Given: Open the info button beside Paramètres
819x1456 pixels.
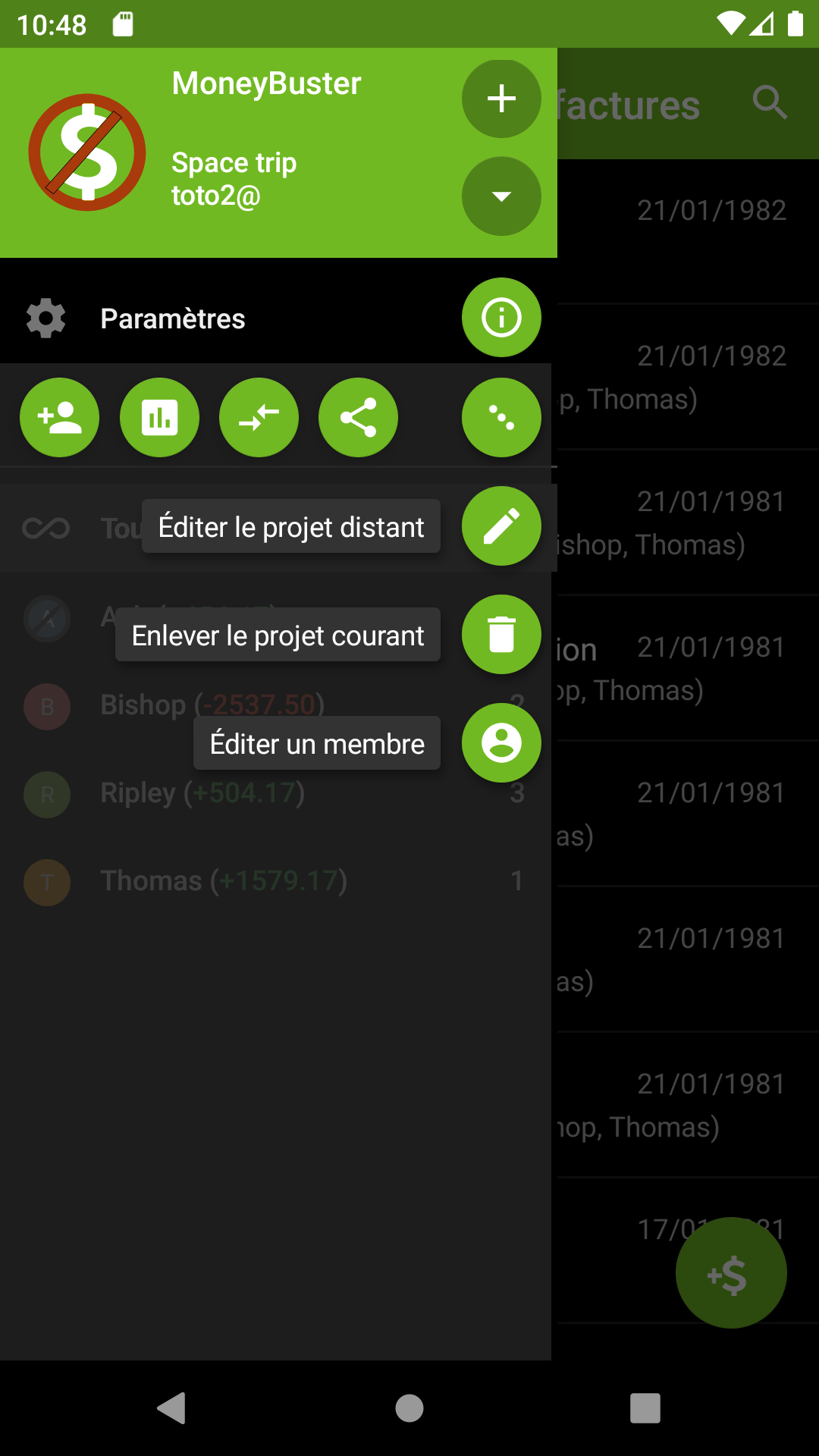Looking at the screenshot, I should pos(501,317).
